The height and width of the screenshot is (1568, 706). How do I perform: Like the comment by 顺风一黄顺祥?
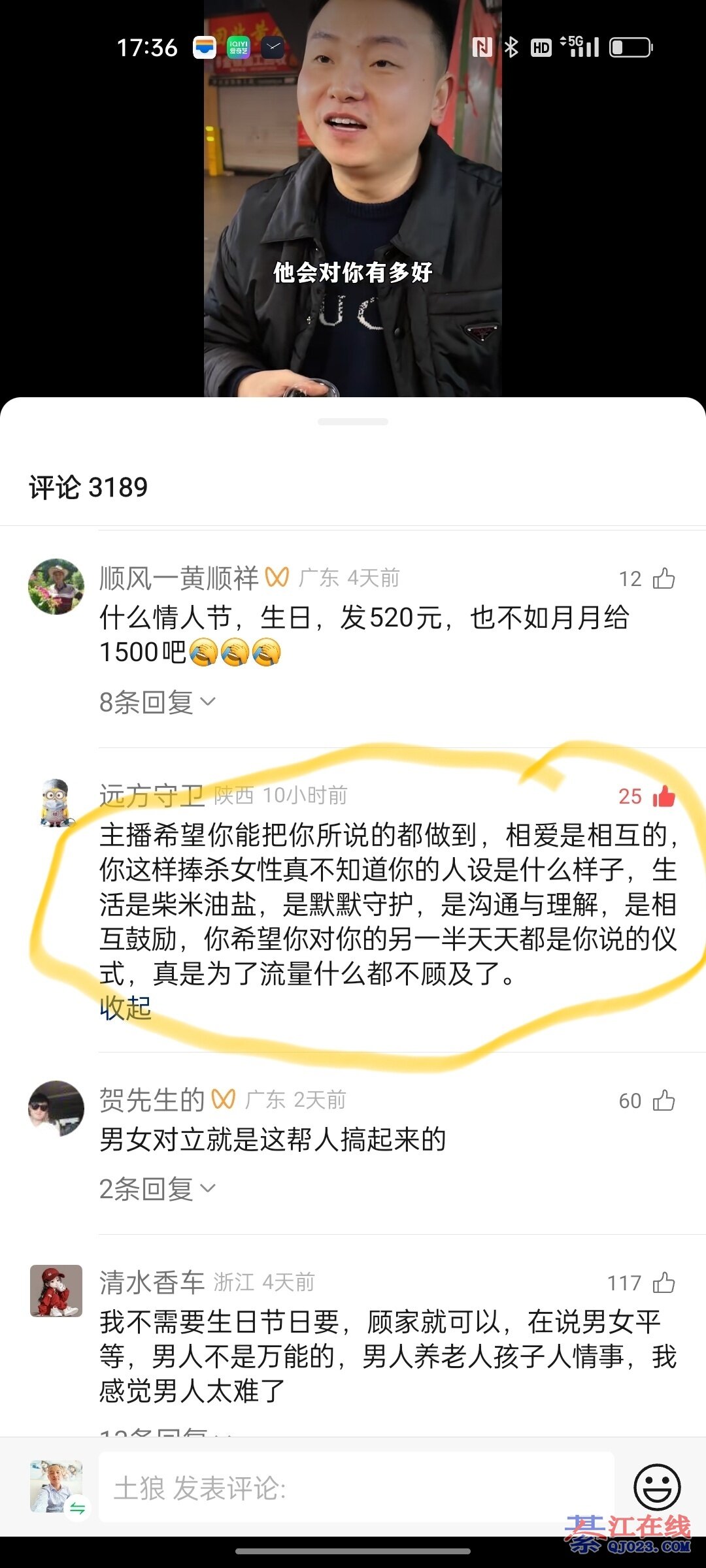pos(664,578)
